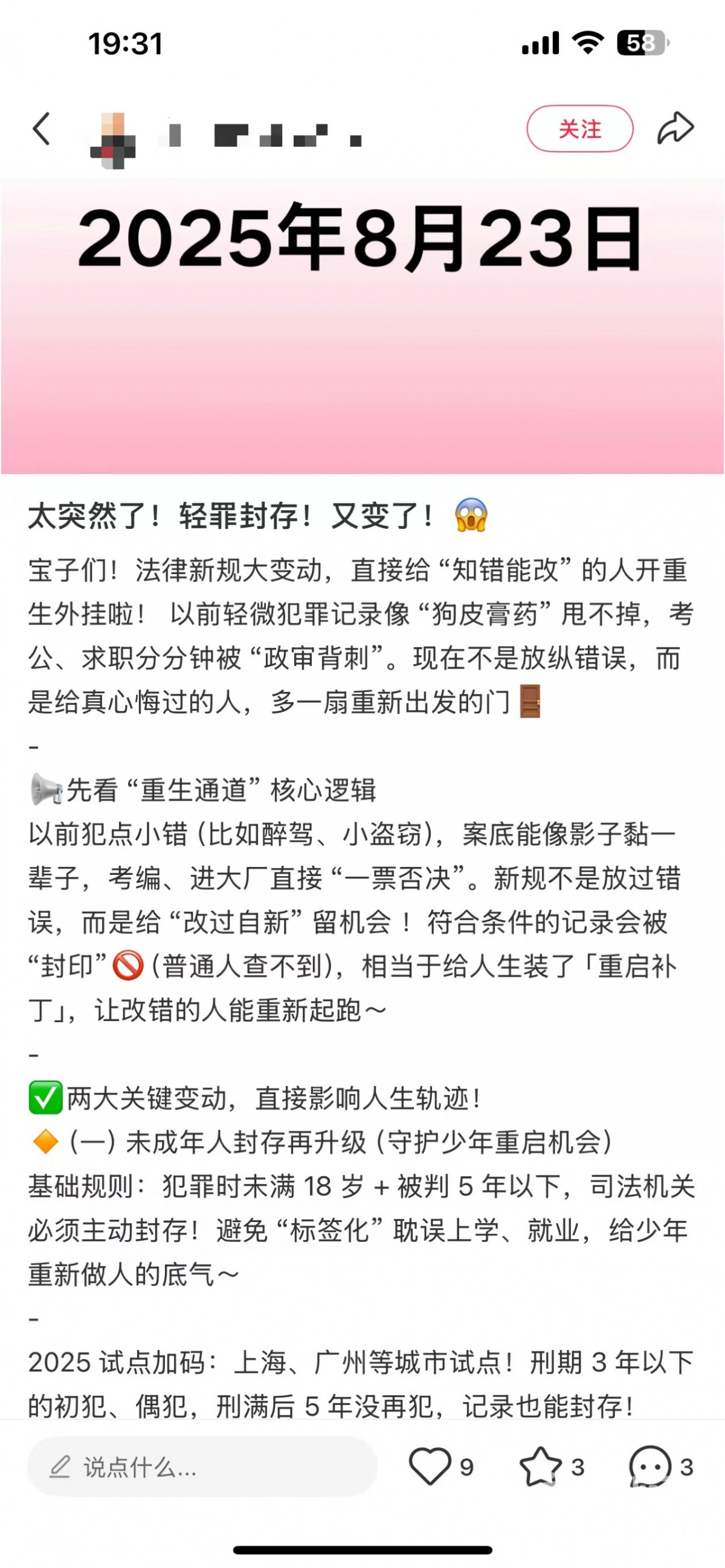Share this post via the arrow icon
The width and height of the screenshot is (725, 1568).
pyautogui.click(x=675, y=129)
